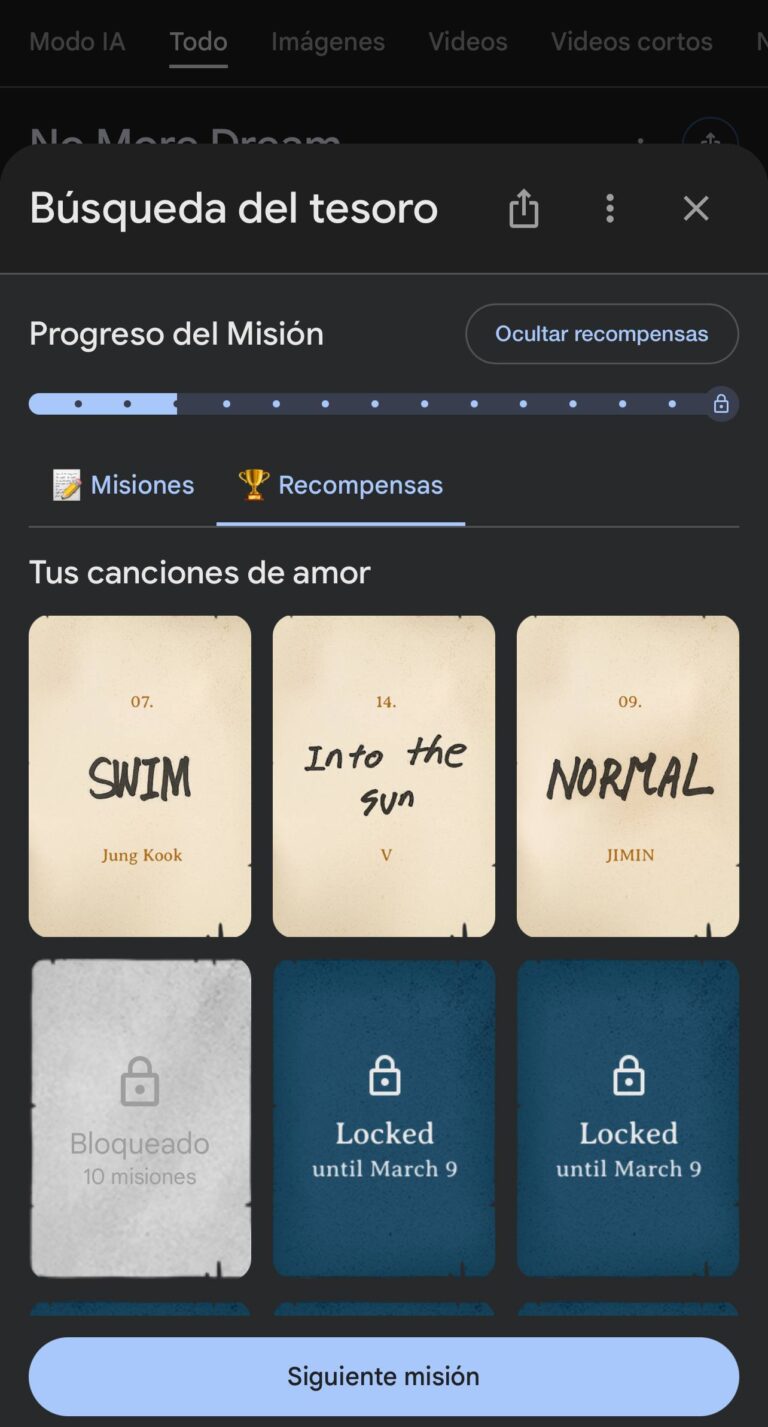Go to Siguiente misión
Image resolution: width=768 pixels, height=1427 pixels.
[x=384, y=1376]
